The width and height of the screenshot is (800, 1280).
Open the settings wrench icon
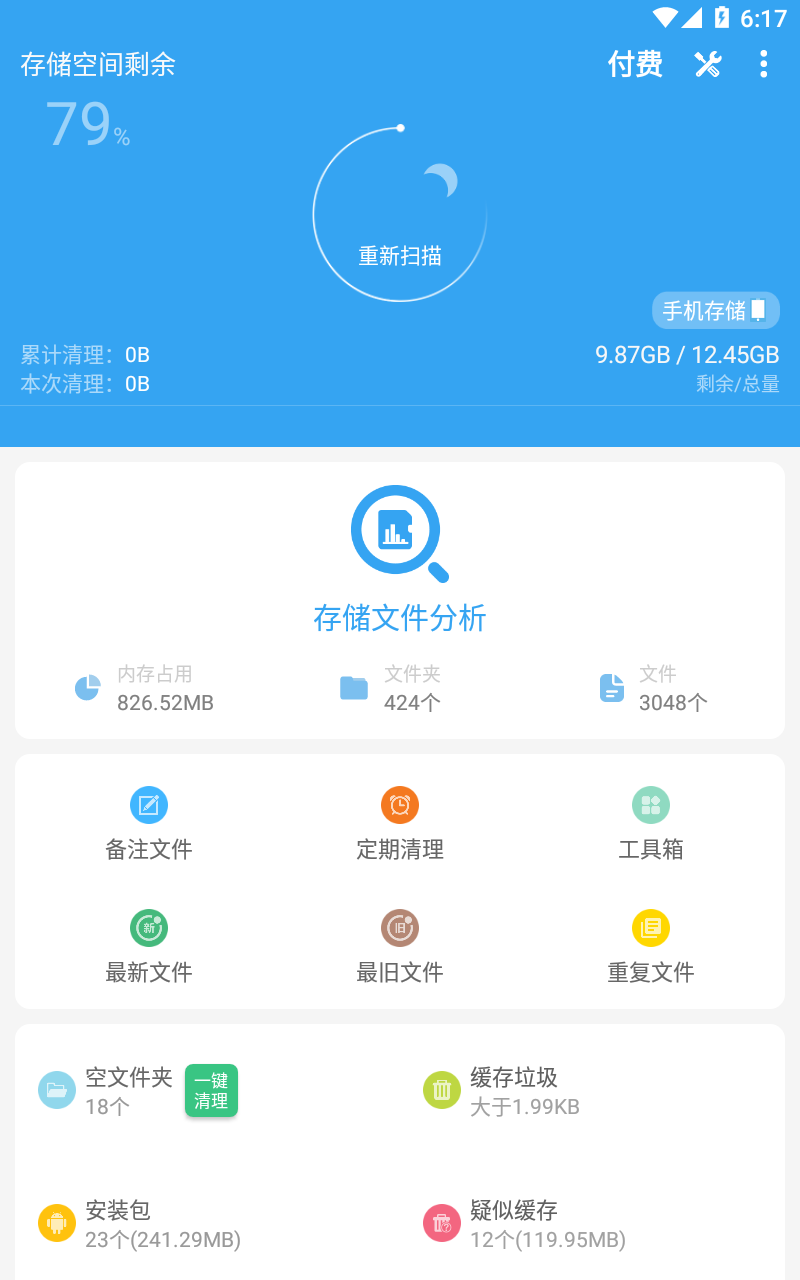[x=707, y=64]
